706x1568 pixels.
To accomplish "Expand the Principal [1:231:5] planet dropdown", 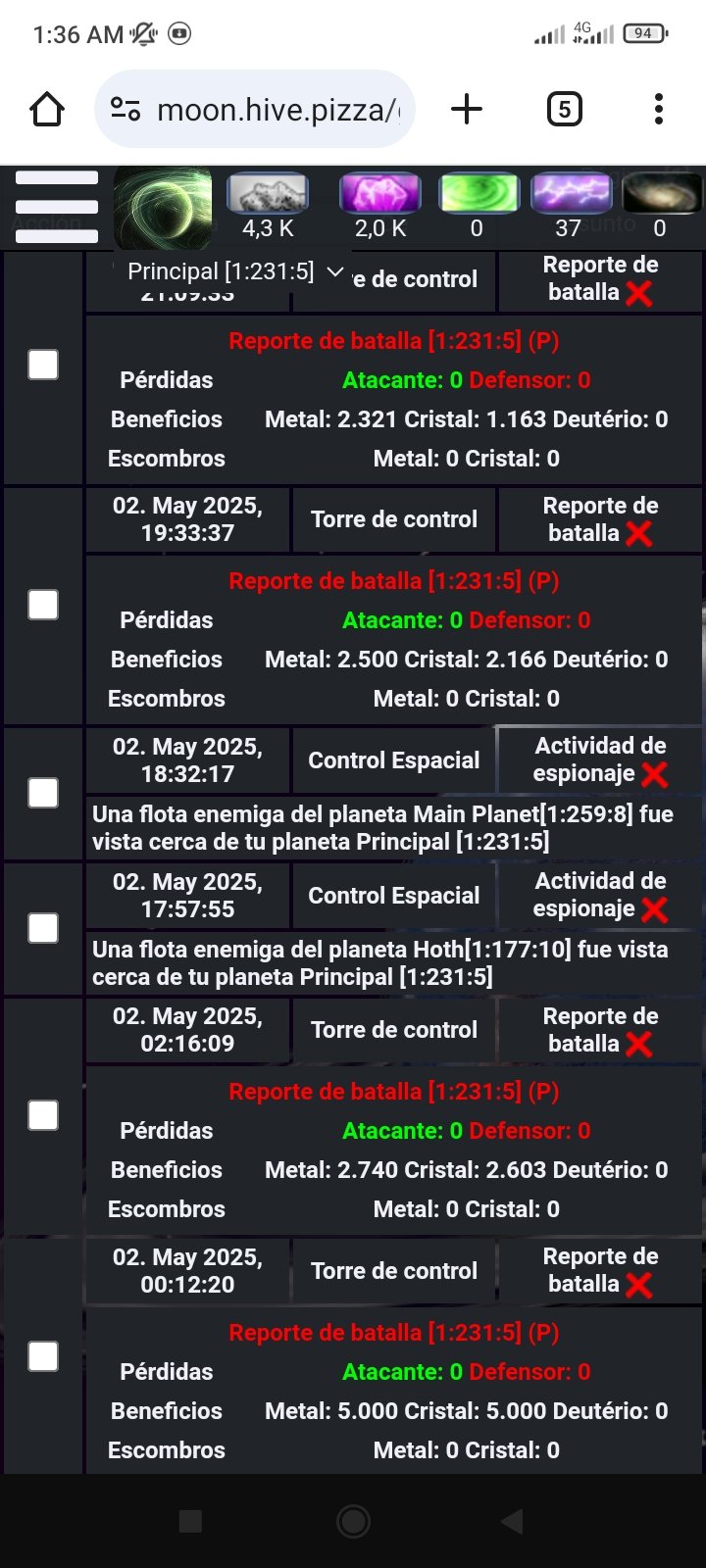I will point(235,271).
